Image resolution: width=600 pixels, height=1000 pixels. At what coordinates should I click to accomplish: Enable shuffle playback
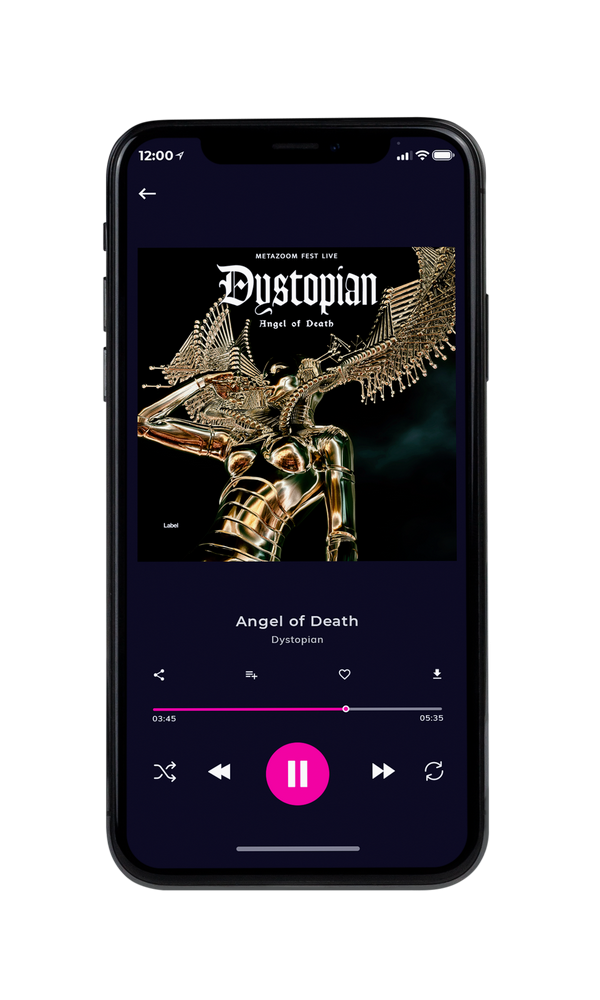[x=165, y=772]
